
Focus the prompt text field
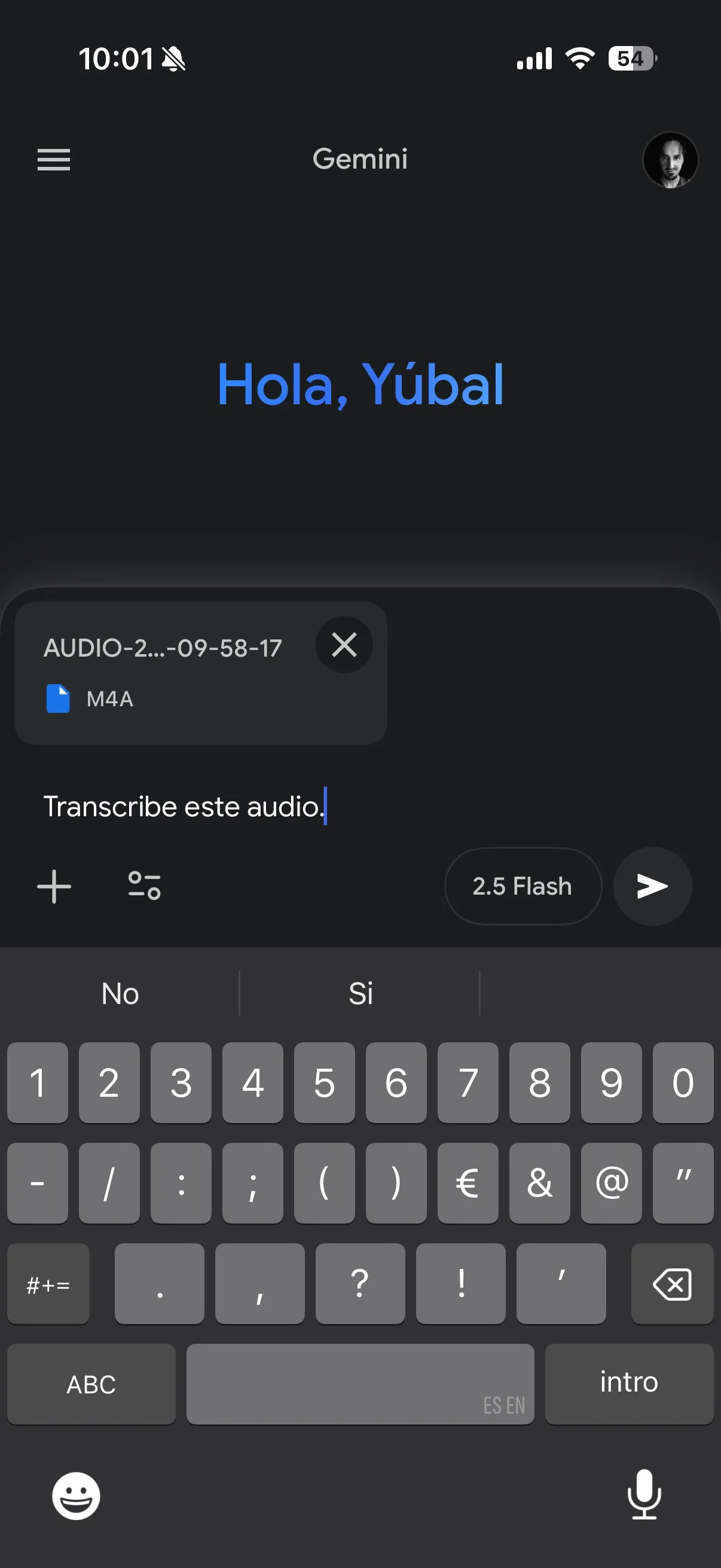point(365,807)
